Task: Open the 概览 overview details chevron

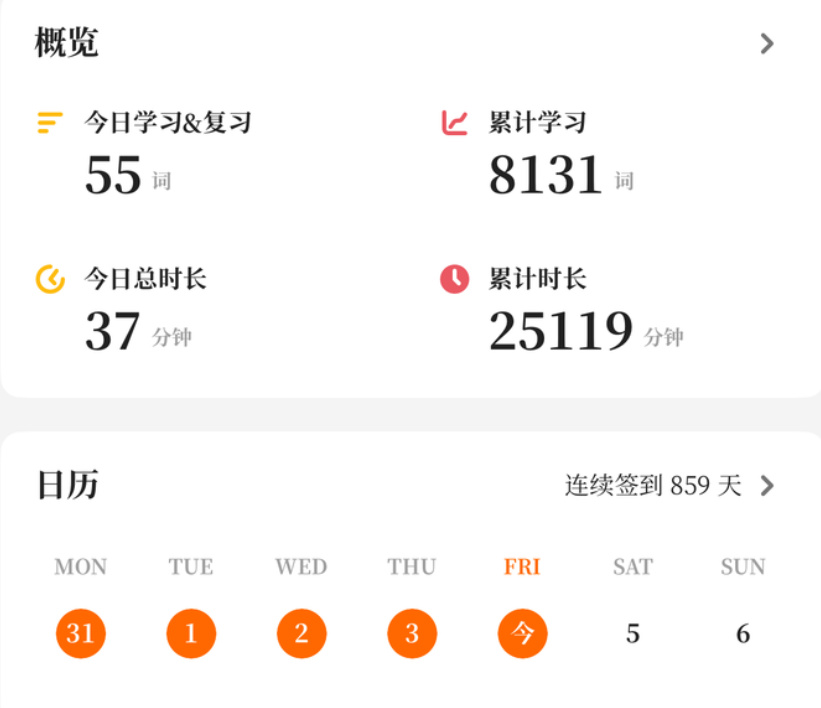Action: point(767,43)
